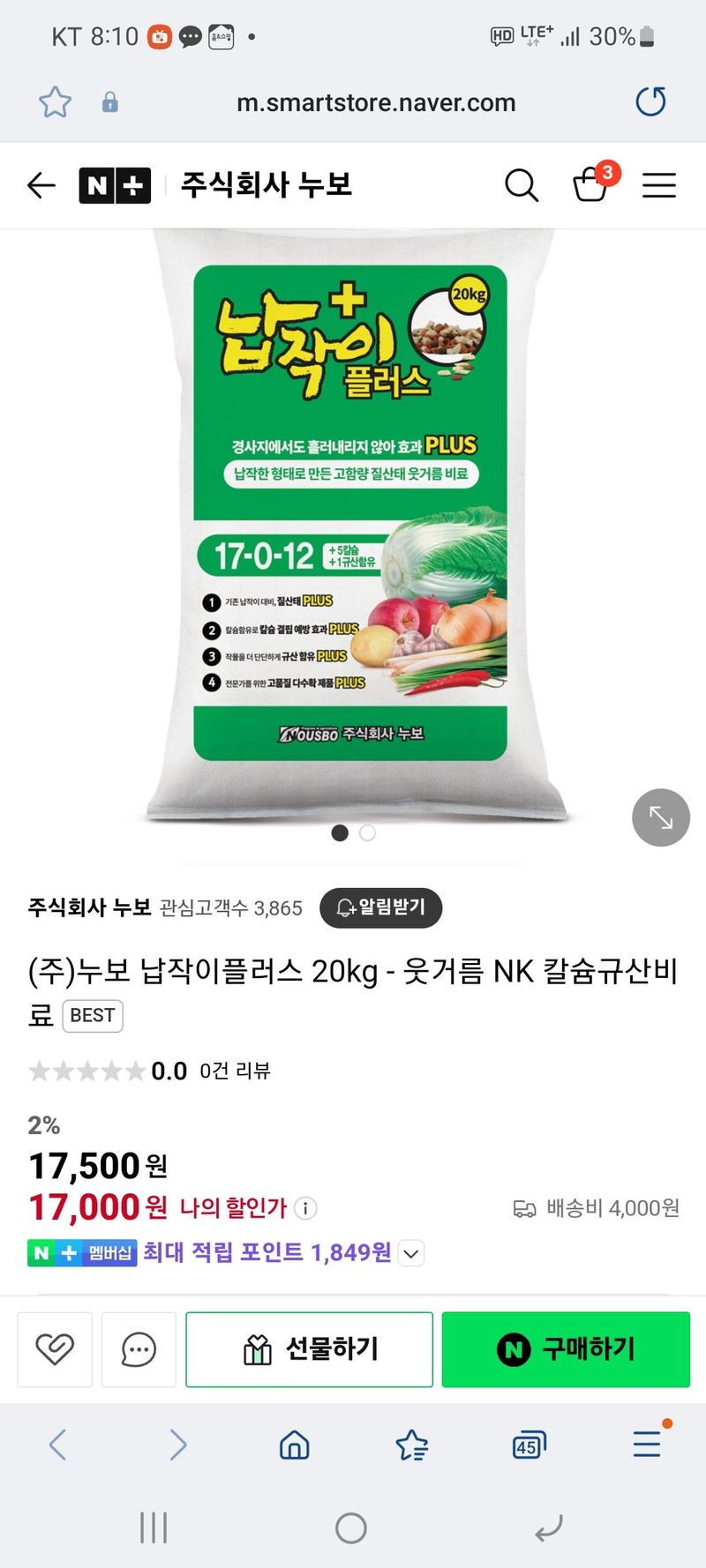Add this product to the wishlist
The image size is (706, 1568).
coord(55,1349)
